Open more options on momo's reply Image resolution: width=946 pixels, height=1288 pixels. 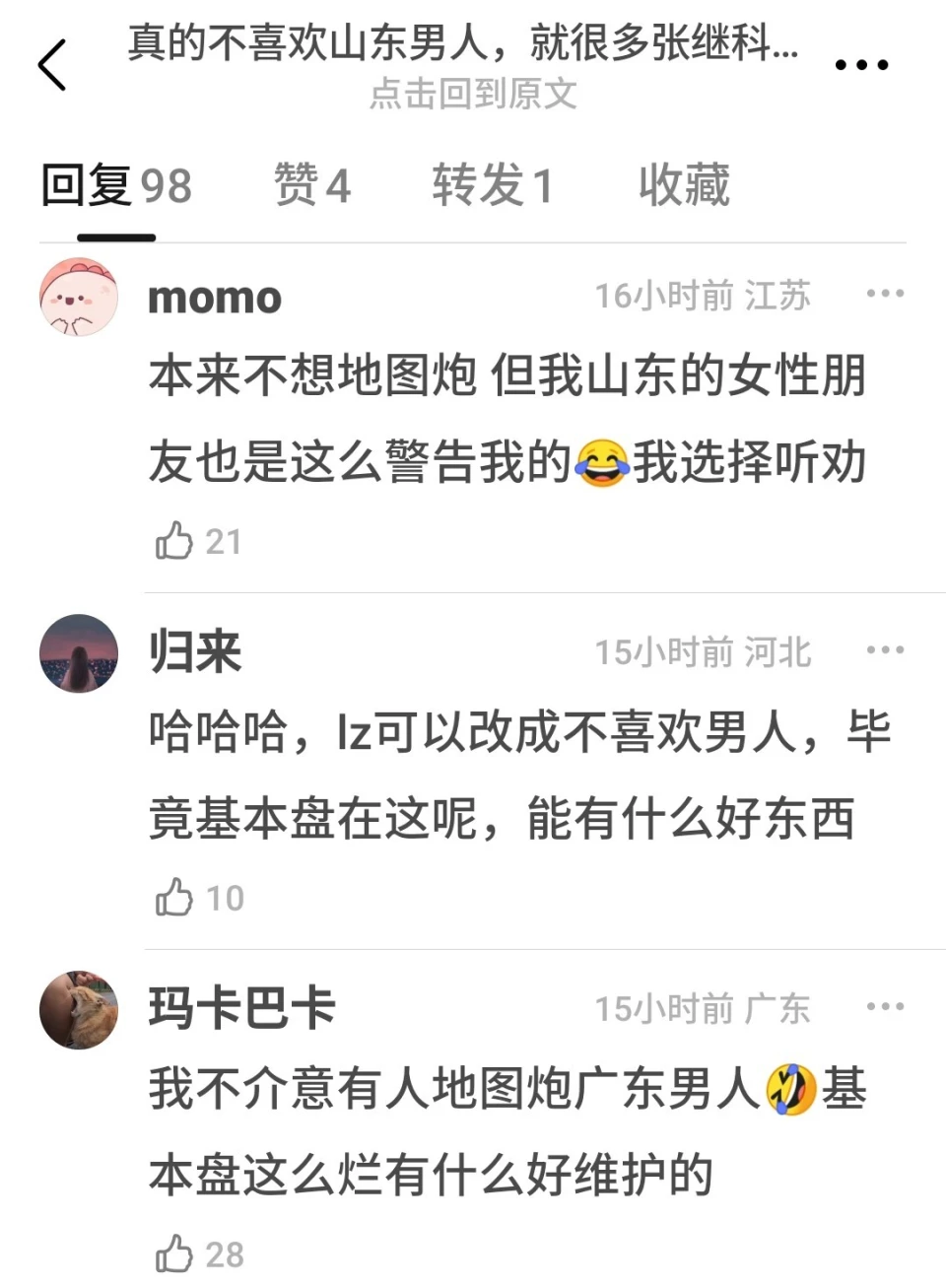885,294
